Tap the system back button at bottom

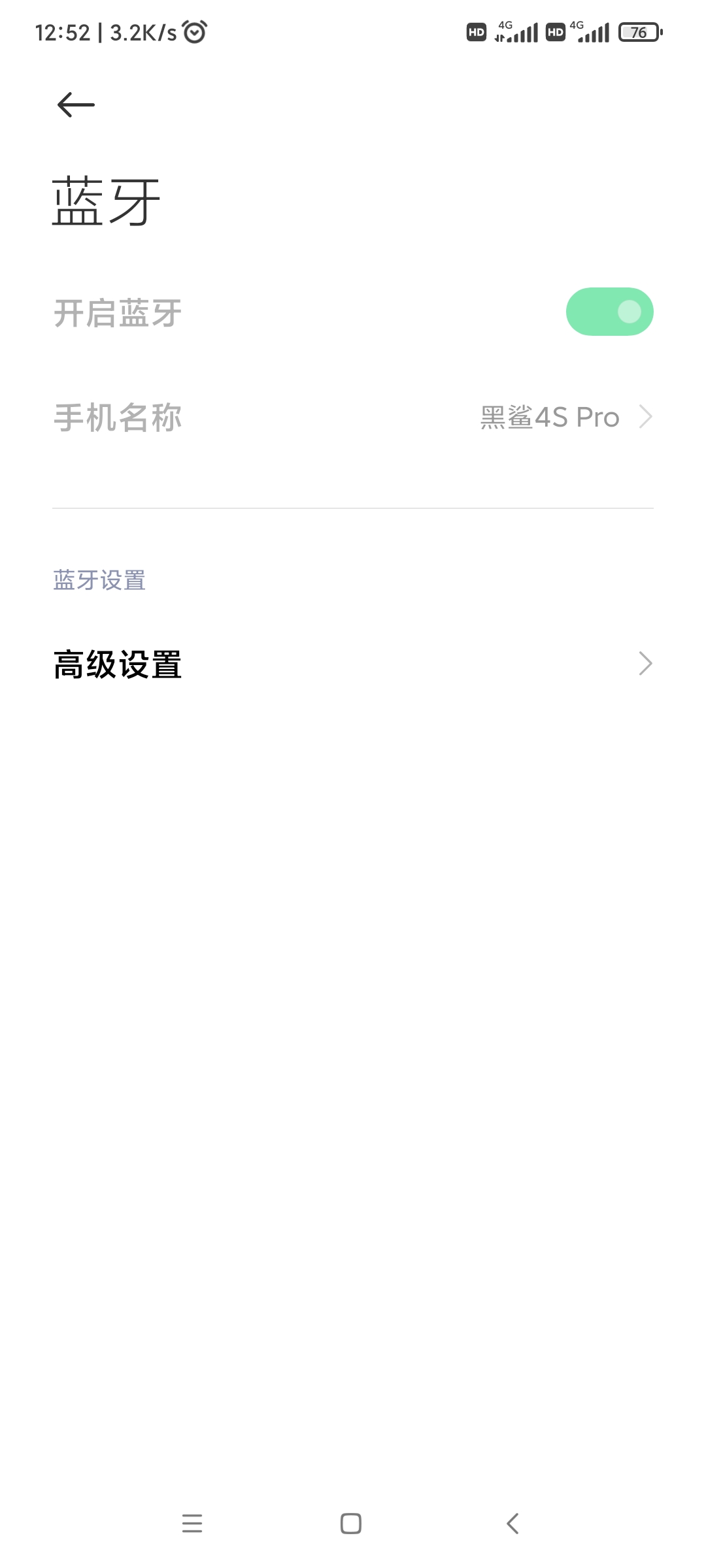(x=513, y=1524)
